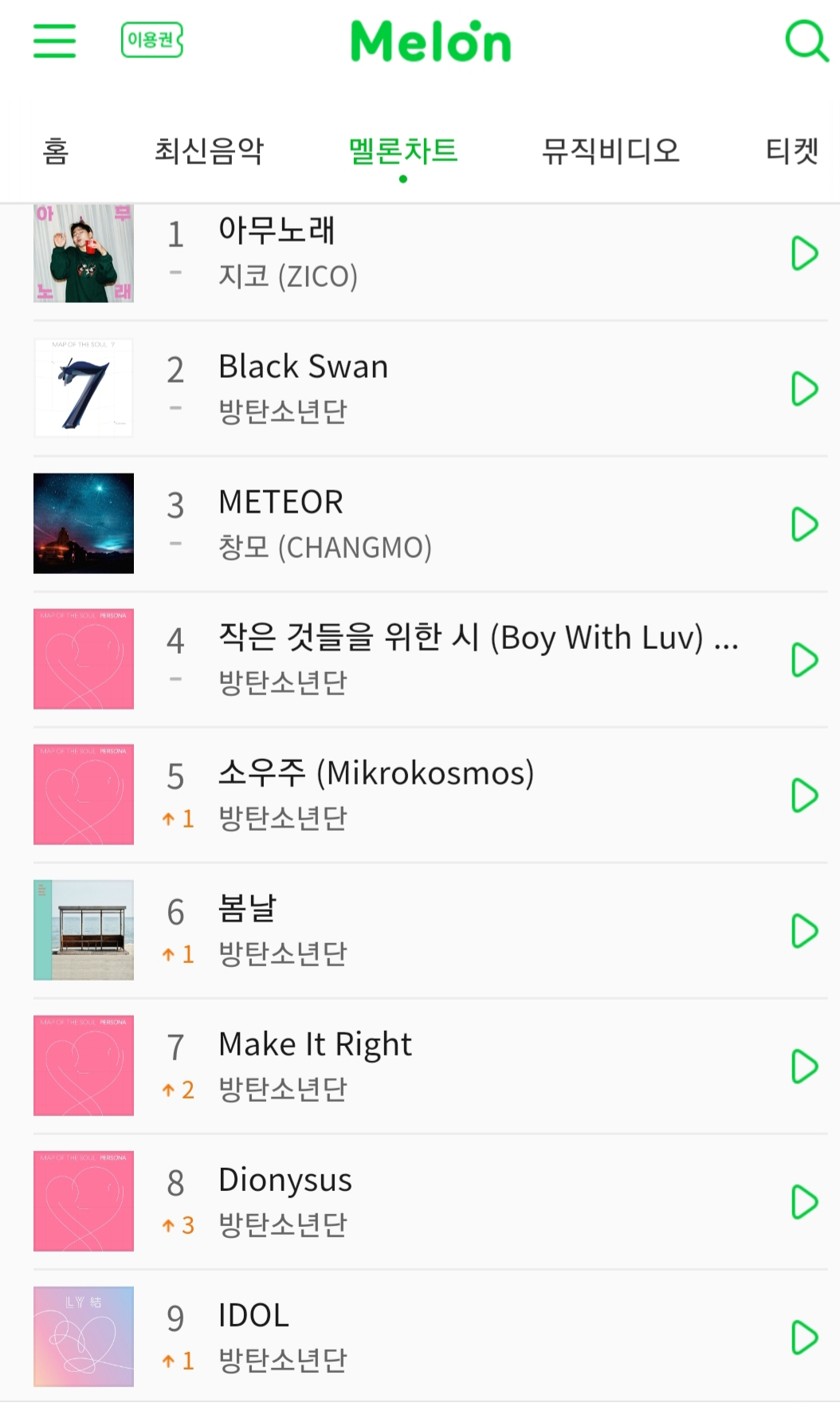The width and height of the screenshot is (840, 1407).
Task: Play METEOR by 창모 (CHANGMO)
Action: point(804,525)
